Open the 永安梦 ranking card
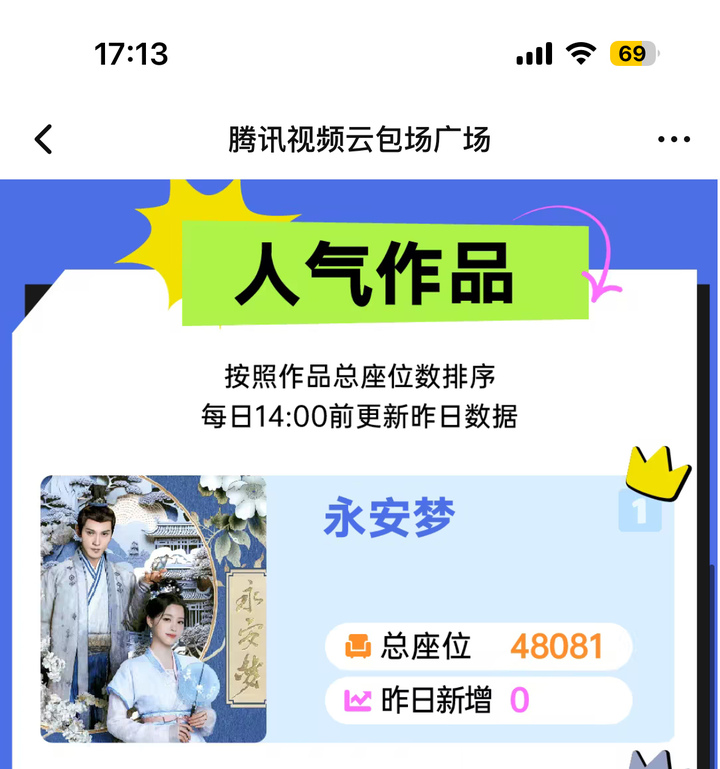 (x=390, y=519)
